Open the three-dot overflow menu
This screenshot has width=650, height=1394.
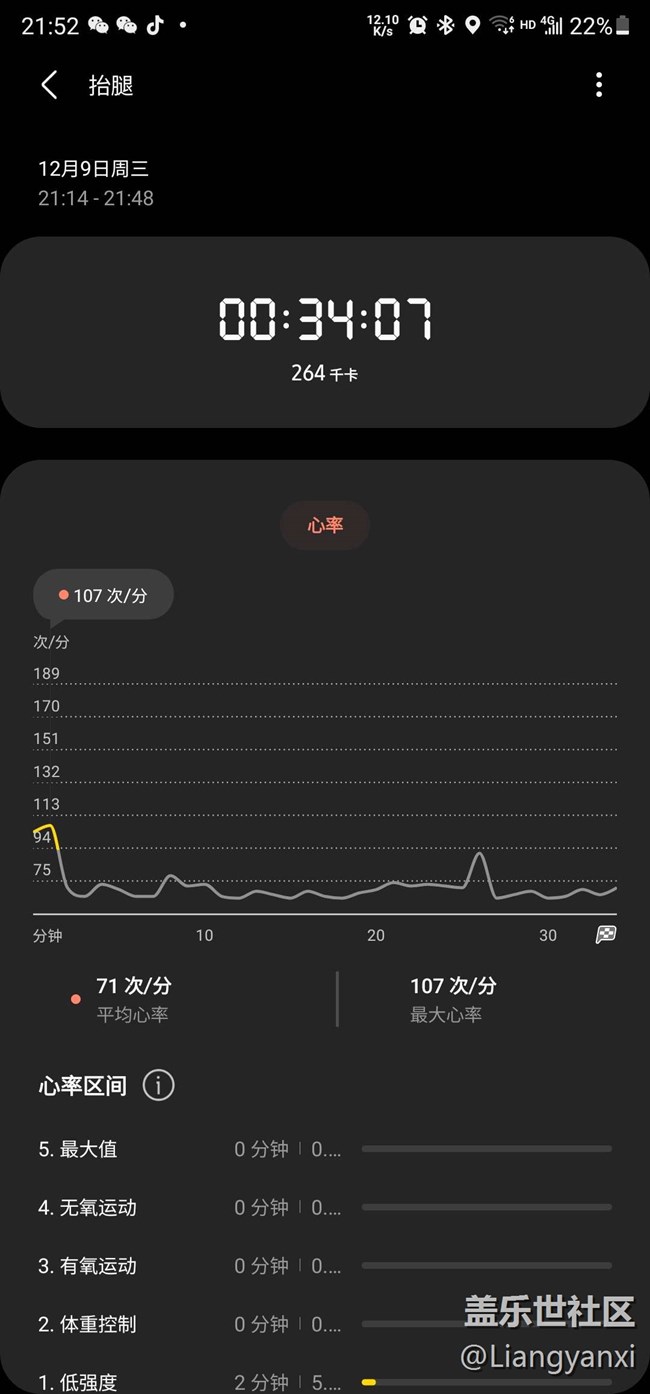pyautogui.click(x=599, y=85)
